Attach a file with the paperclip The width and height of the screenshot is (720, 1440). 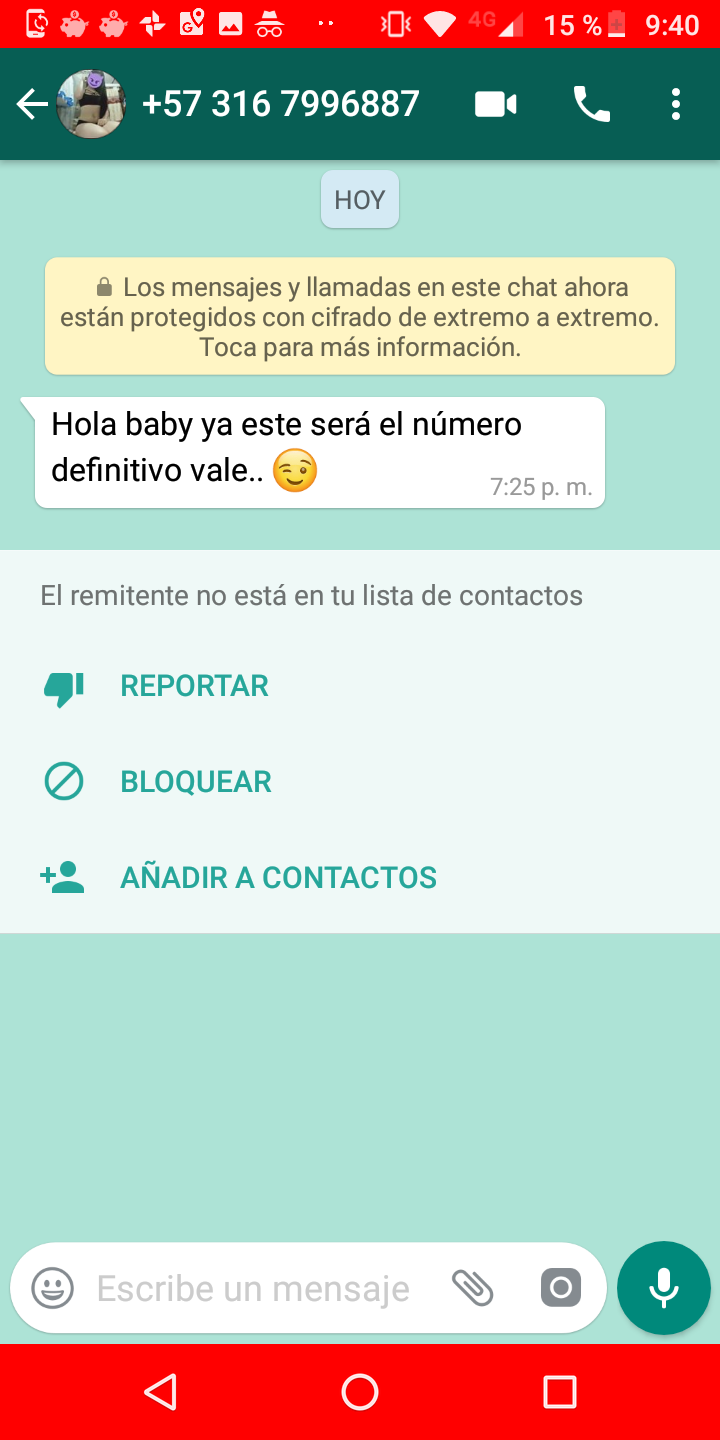pos(473,1288)
